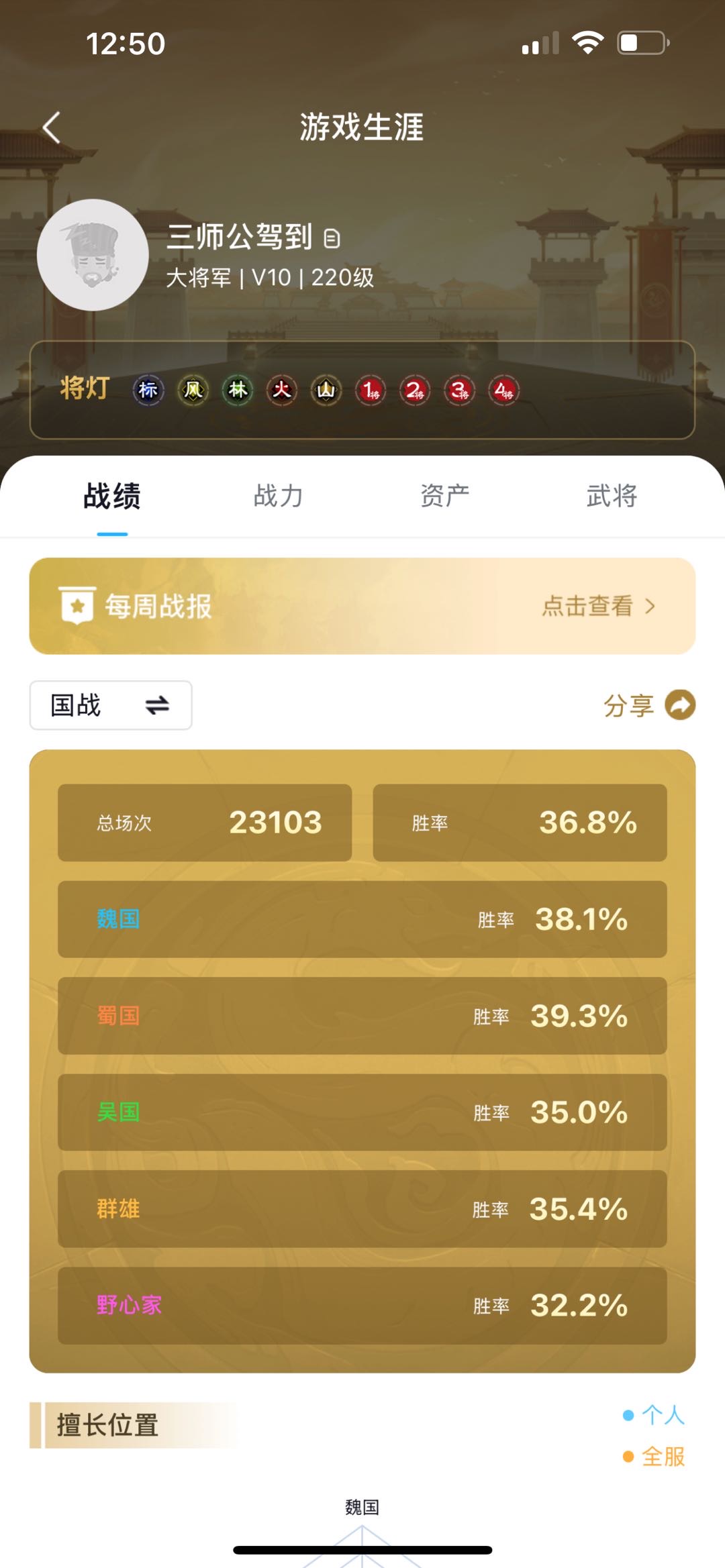This screenshot has height=1568, width=725.
Task: Tap the copy icon beside 三师公驾到
Action: 332,238
